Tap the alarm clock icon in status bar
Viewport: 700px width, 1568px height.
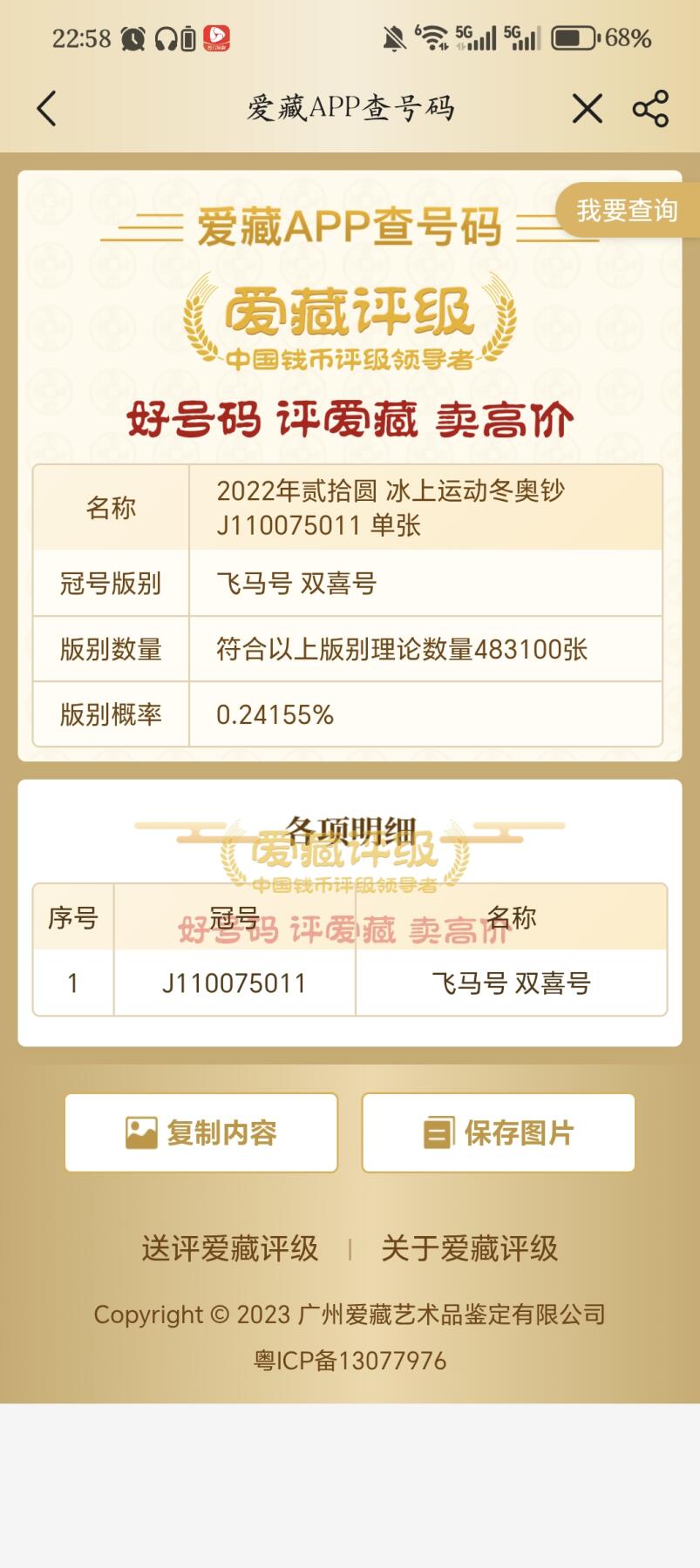click(132, 37)
